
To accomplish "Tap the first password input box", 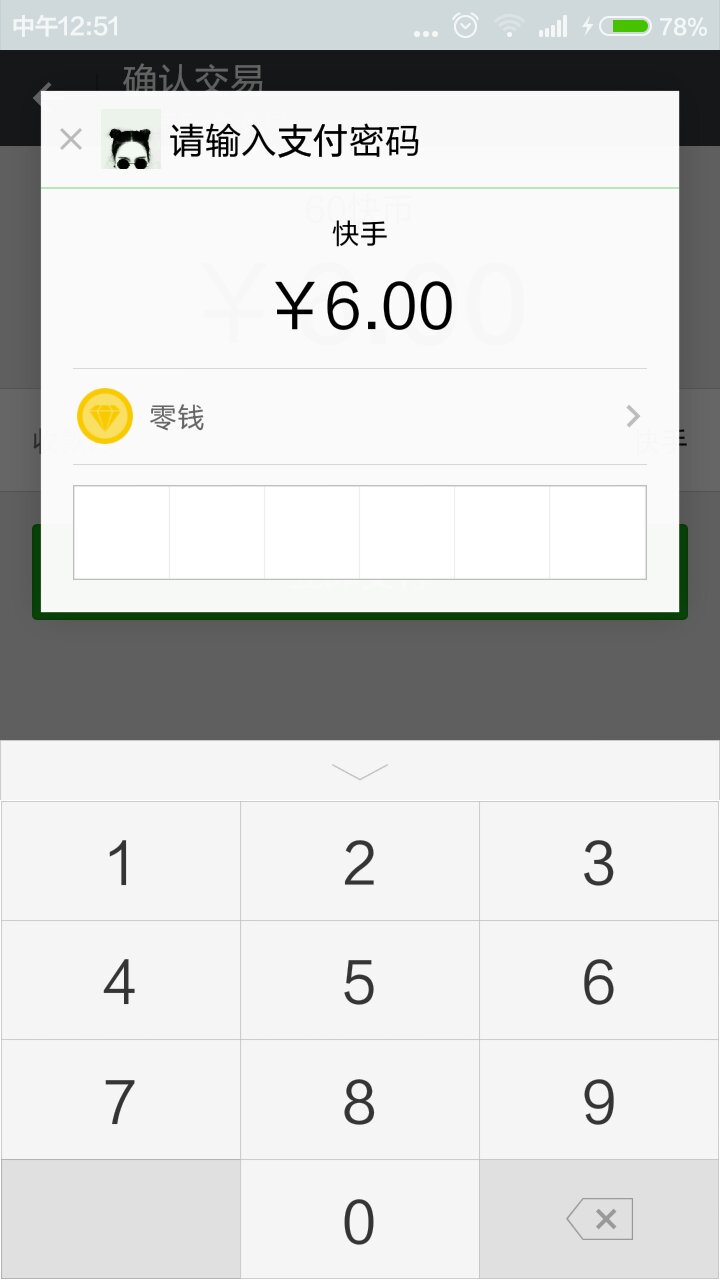I will 122,532.
